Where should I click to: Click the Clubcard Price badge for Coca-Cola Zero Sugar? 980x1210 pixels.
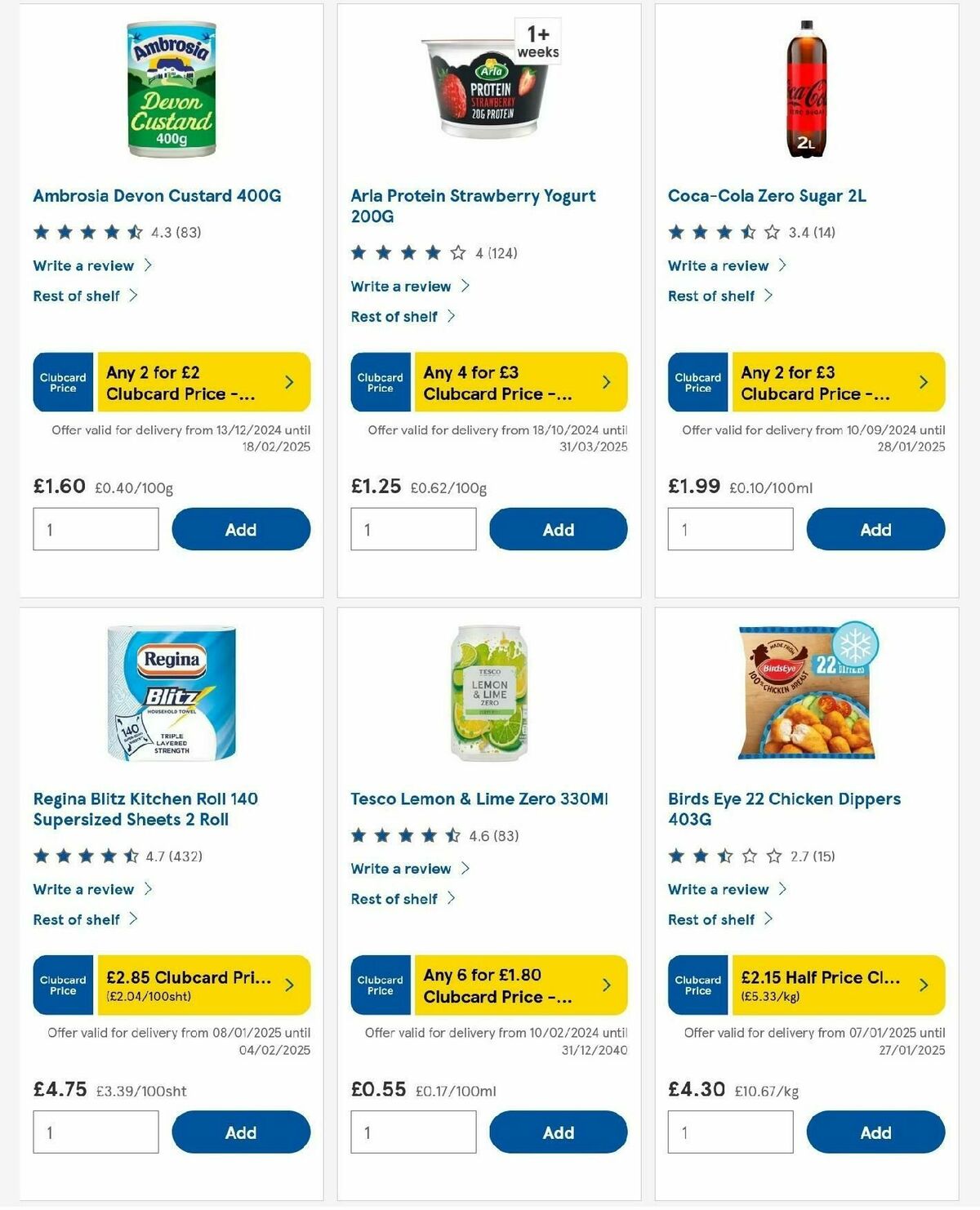[697, 381]
